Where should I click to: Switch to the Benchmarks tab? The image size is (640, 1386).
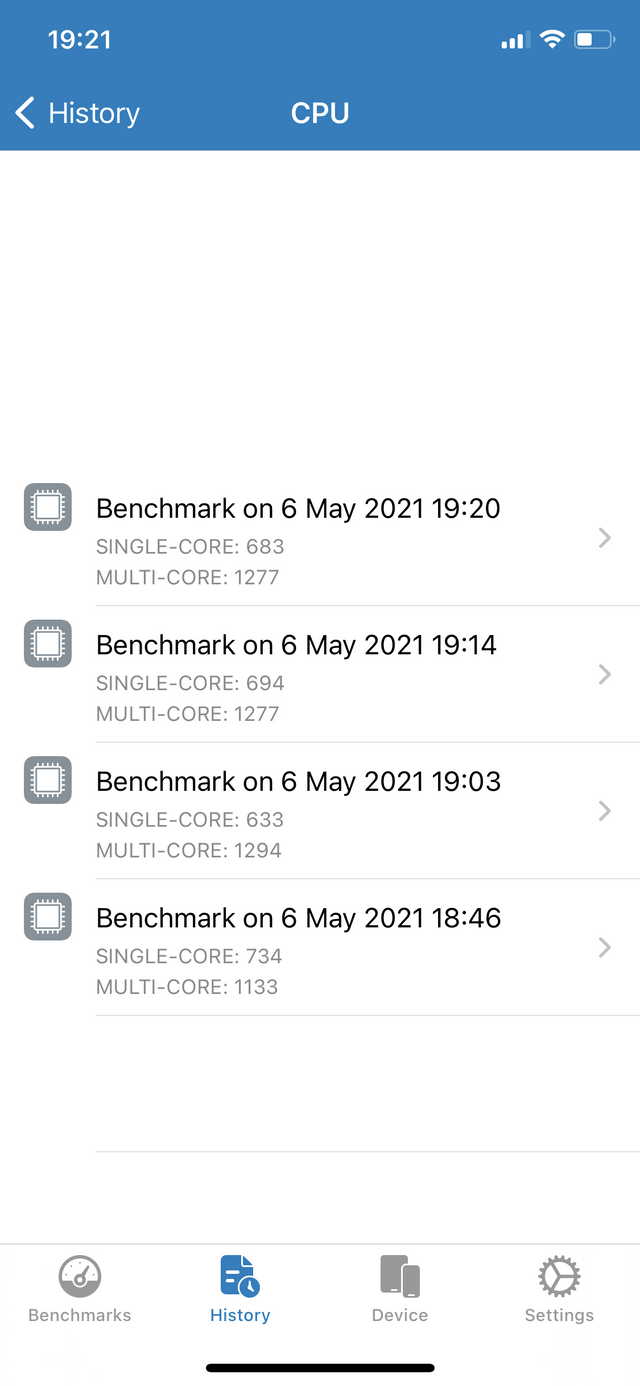(x=80, y=1290)
